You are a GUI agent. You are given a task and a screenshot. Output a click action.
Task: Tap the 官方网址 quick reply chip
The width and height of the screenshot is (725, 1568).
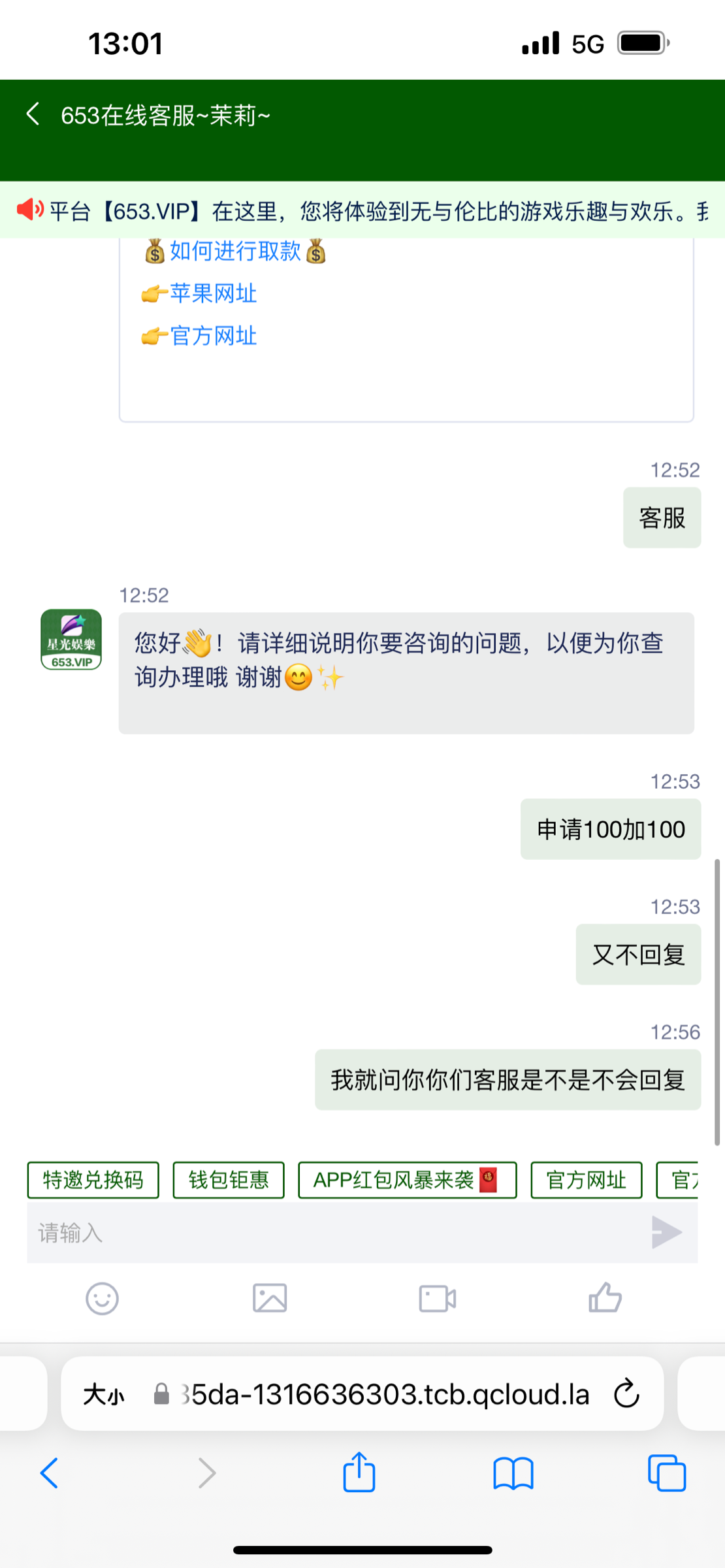[586, 1179]
